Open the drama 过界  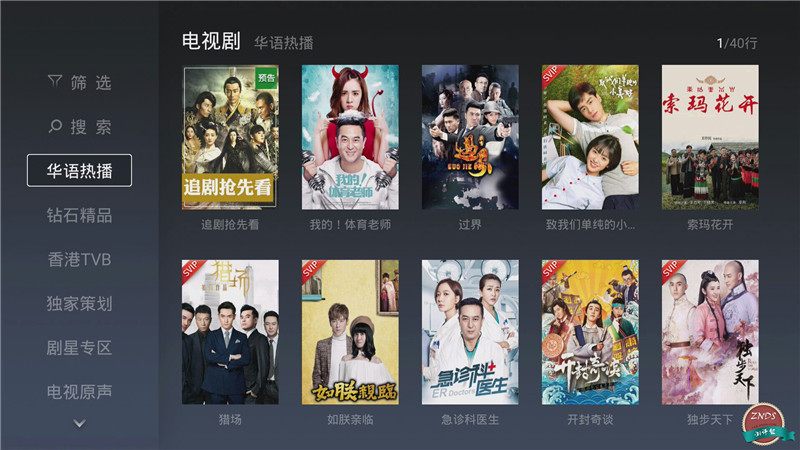click(x=470, y=137)
